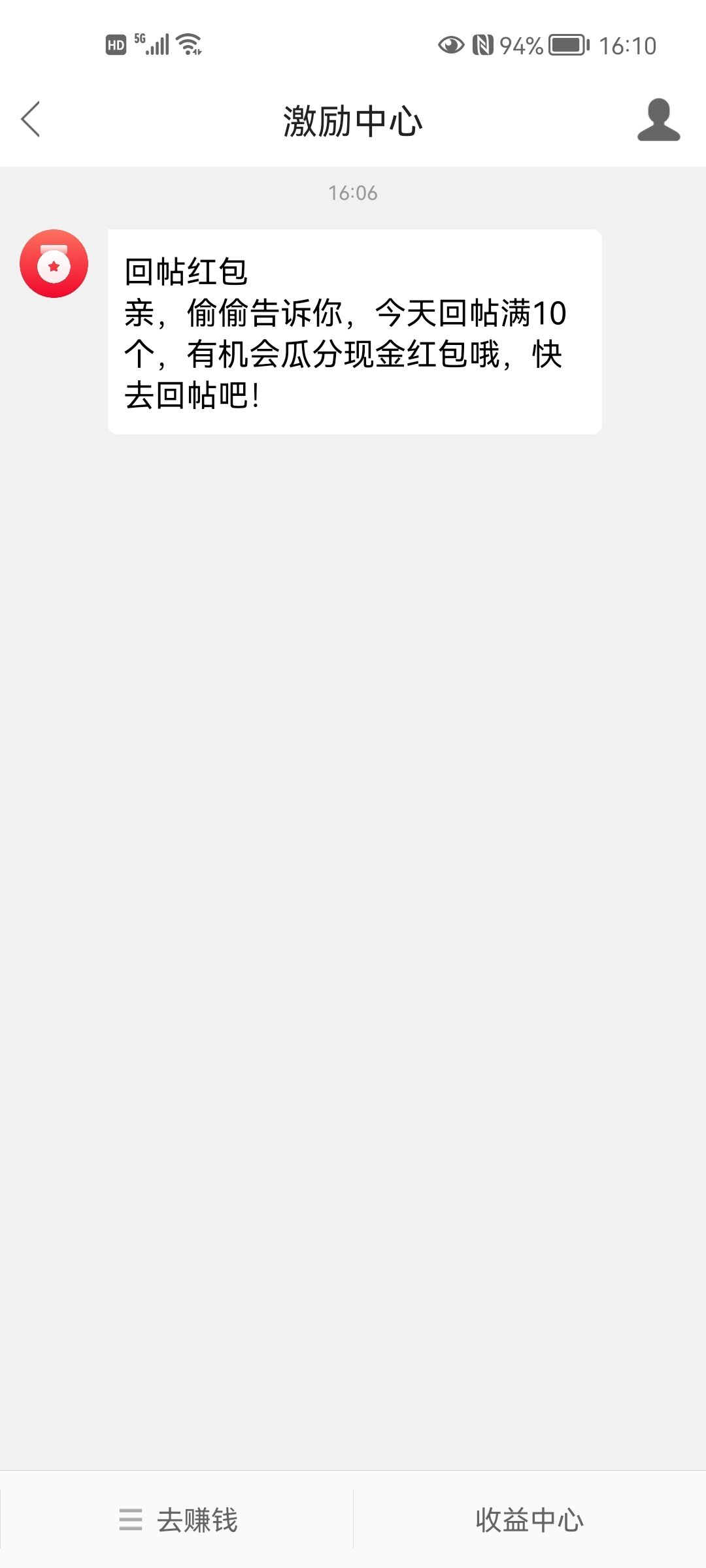Open the 回帖红包 message bubble
The width and height of the screenshot is (706, 1568).
click(354, 332)
